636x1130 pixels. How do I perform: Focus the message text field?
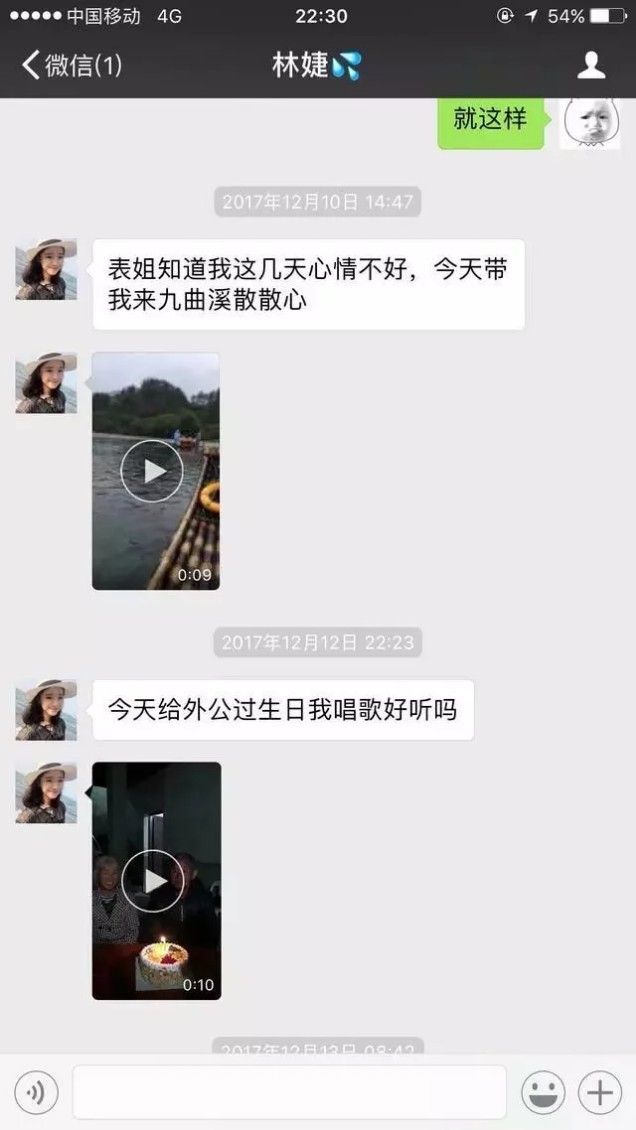(x=289, y=1092)
